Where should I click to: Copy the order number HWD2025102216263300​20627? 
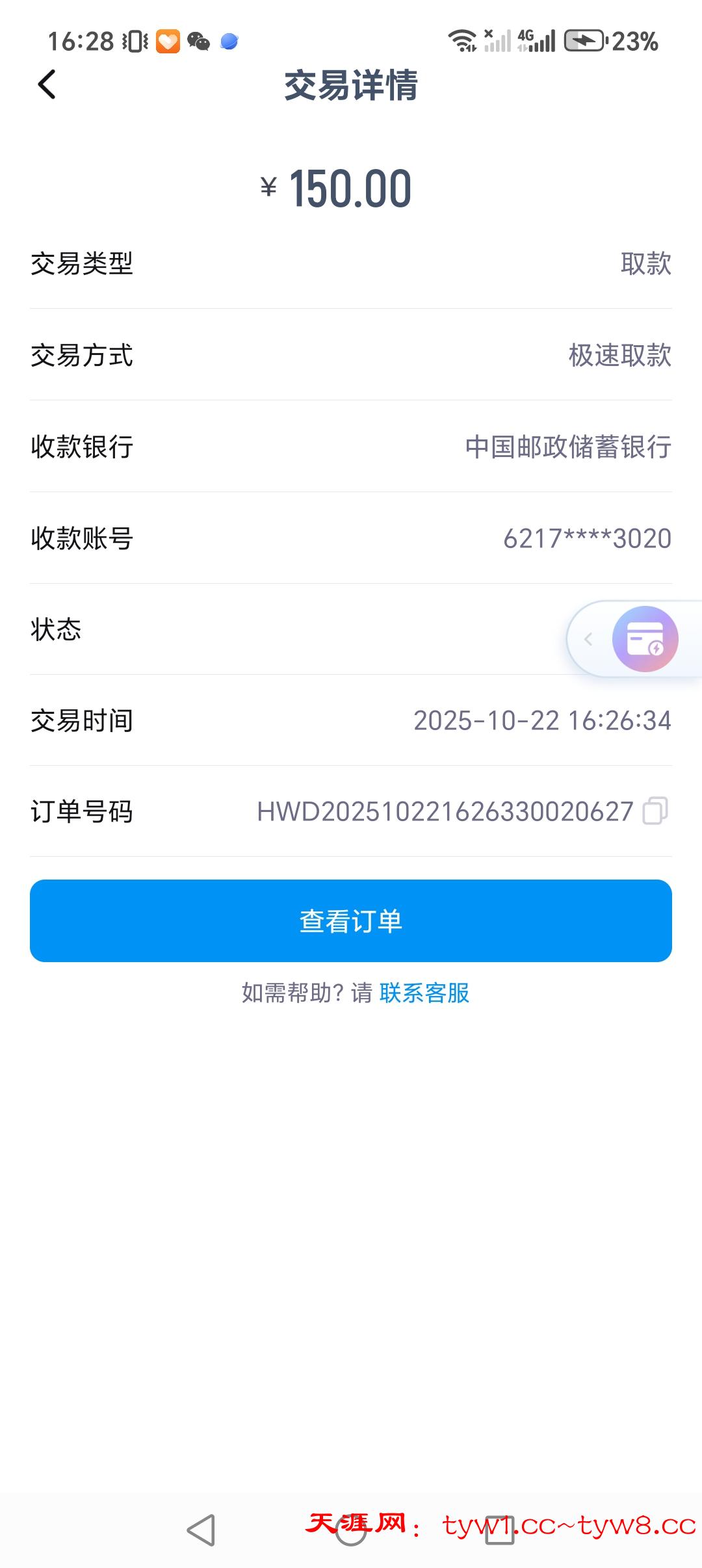point(655,811)
